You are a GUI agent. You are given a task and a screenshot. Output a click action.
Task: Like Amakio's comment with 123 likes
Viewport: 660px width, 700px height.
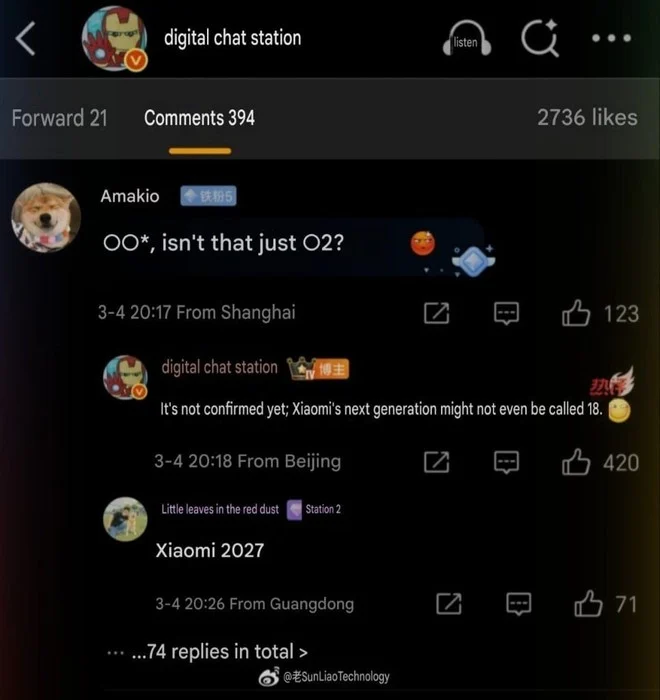coord(578,313)
